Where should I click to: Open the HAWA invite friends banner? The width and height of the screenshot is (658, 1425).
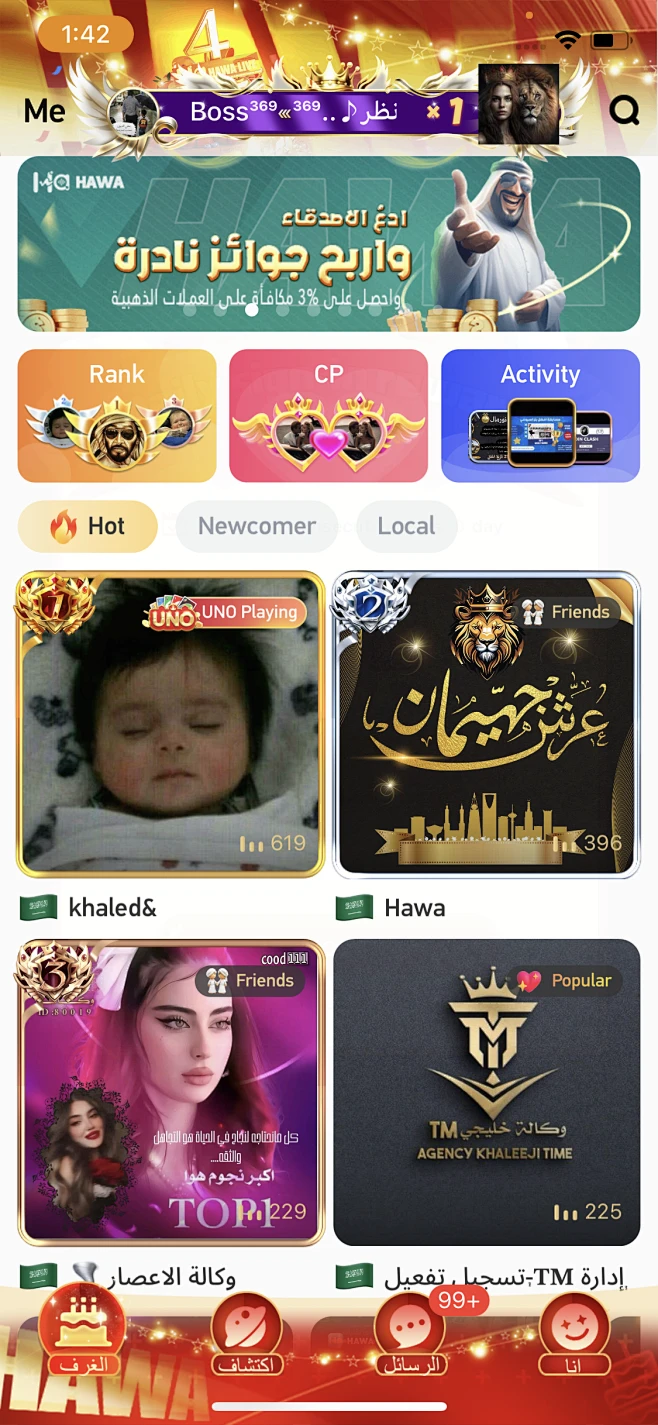pyautogui.click(x=328, y=243)
